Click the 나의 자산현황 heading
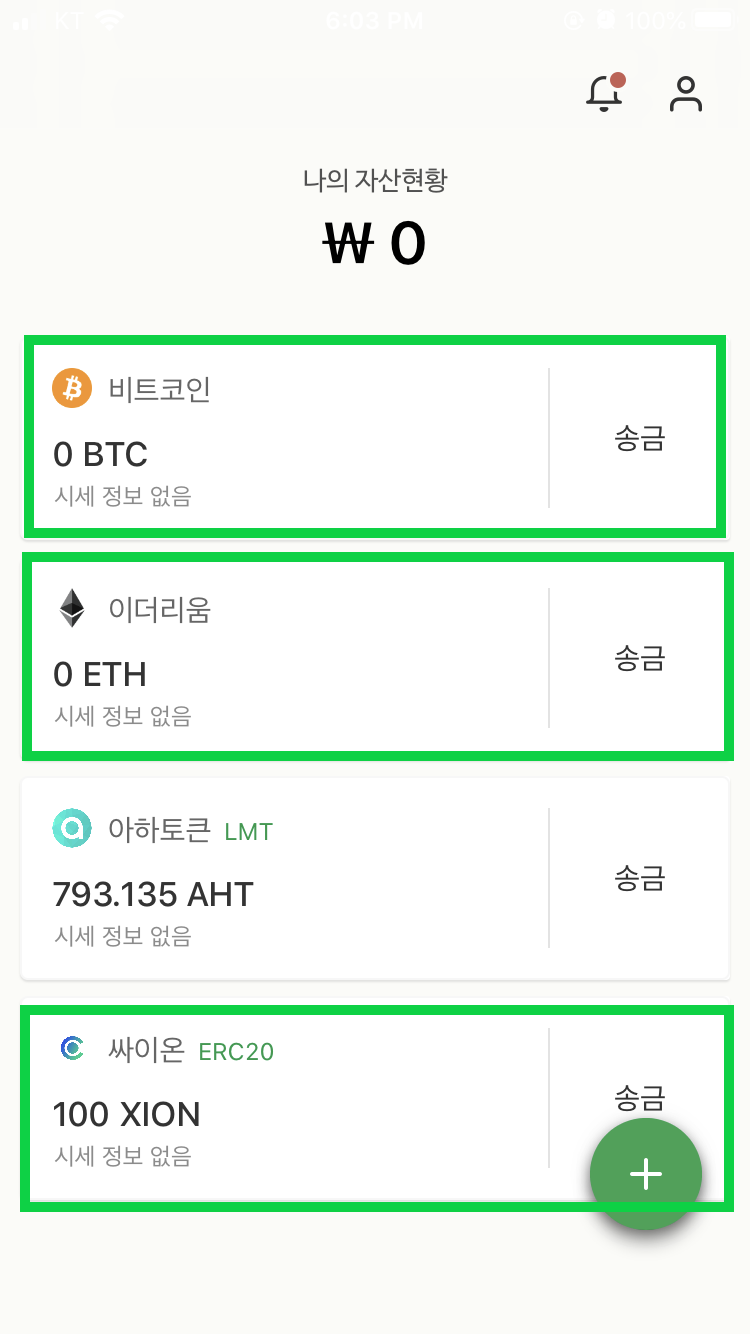This screenshot has height=1334, width=750. [375, 181]
